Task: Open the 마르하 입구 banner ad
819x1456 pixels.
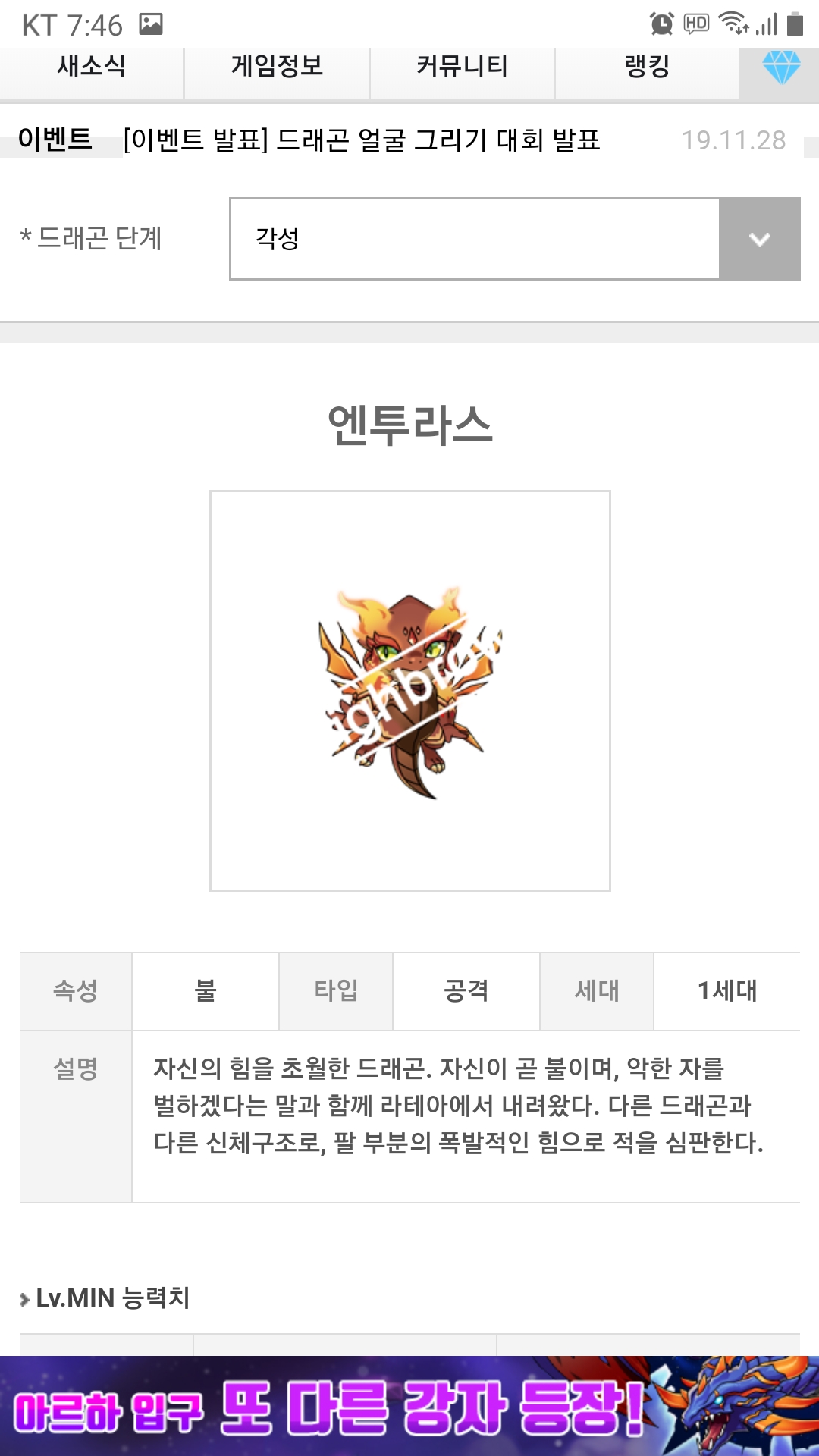Action: (409, 1406)
